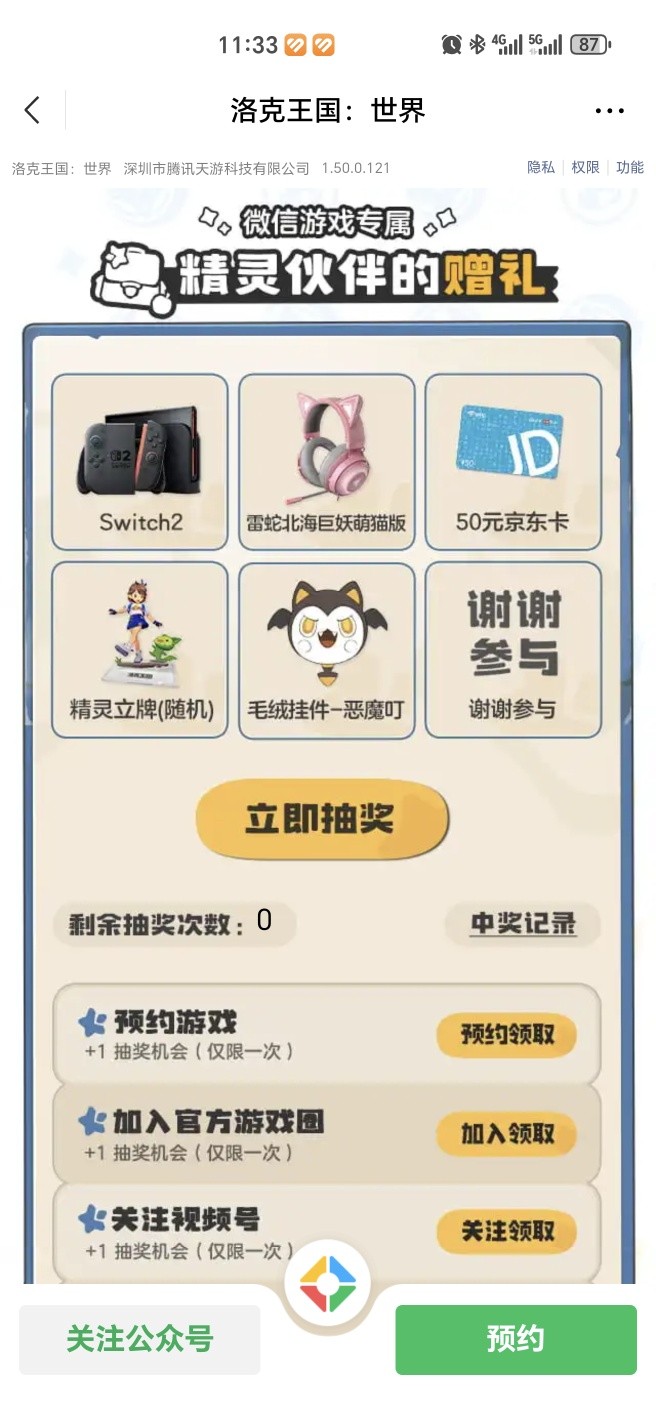Open the three-dot overflow menu
656x1424 pixels.
(609, 110)
